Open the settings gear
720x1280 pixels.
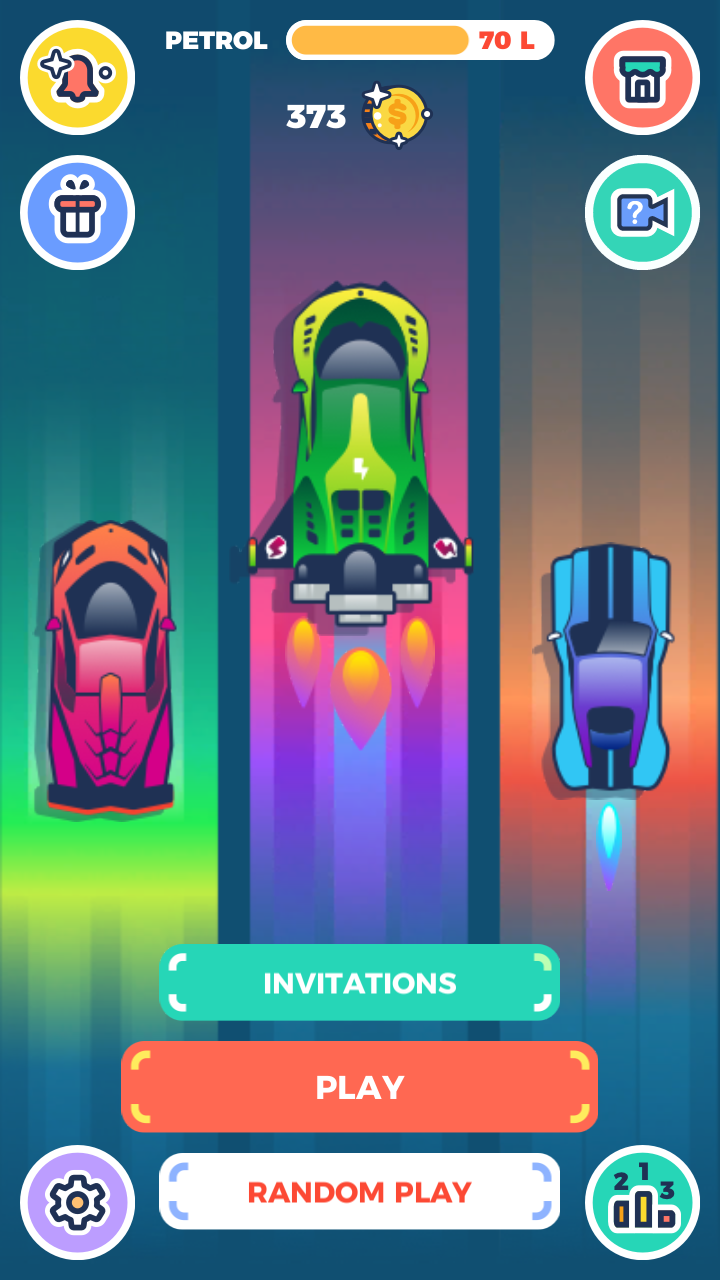(77, 1202)
